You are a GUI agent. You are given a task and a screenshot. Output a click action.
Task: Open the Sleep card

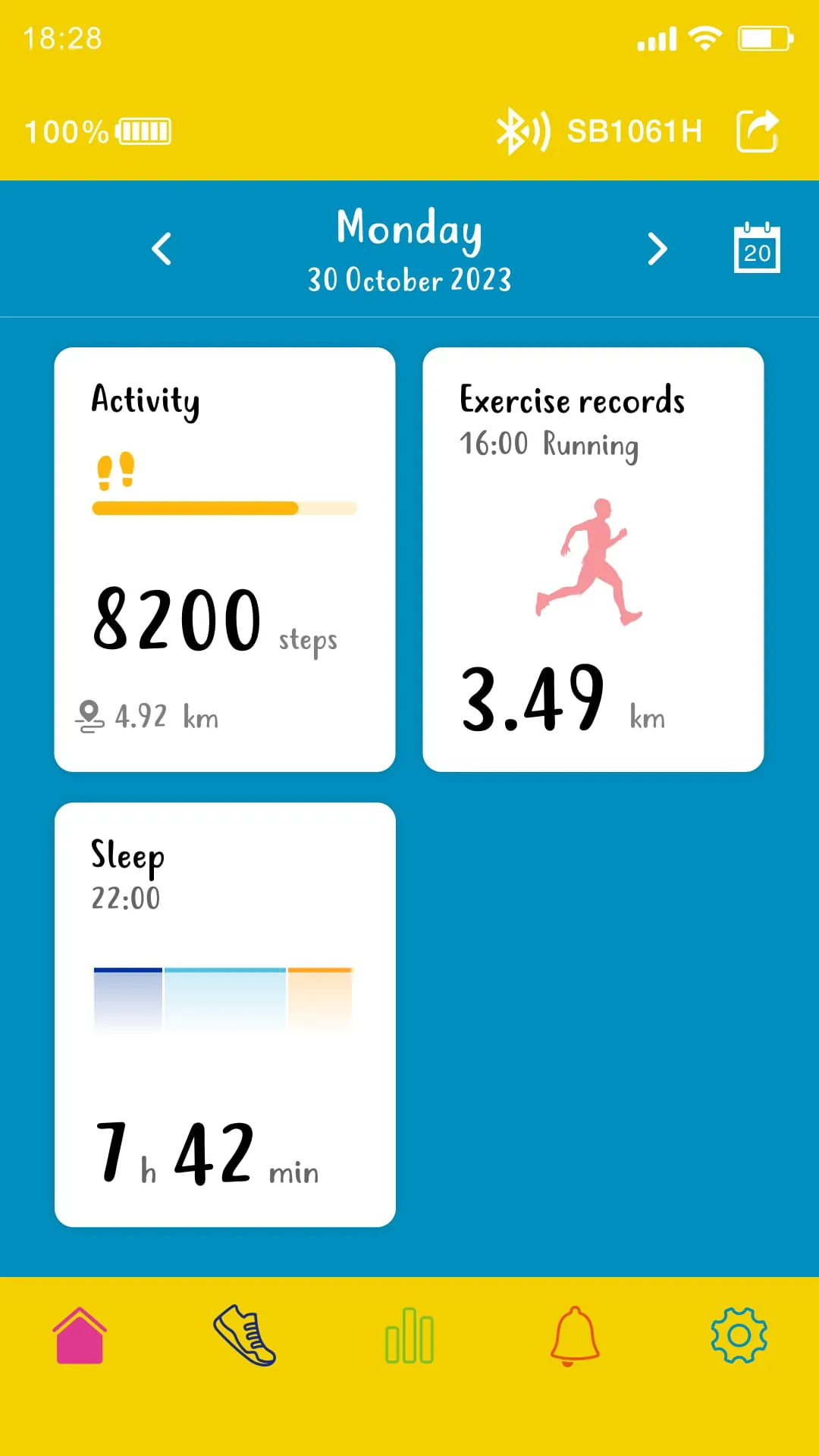[x=224, y=1015]
